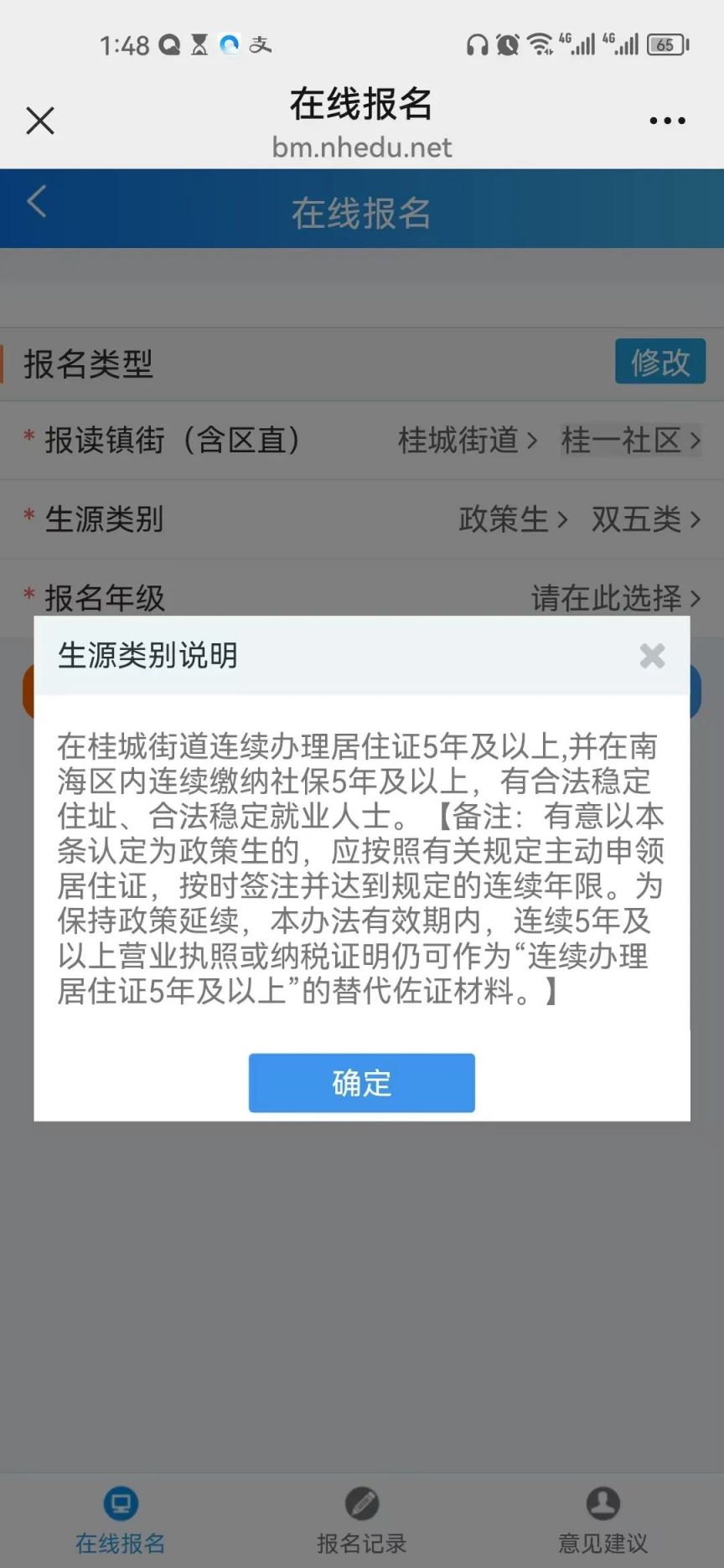Select 桂城街道 town option
724x1568 pixels.
tap(466, 440)
